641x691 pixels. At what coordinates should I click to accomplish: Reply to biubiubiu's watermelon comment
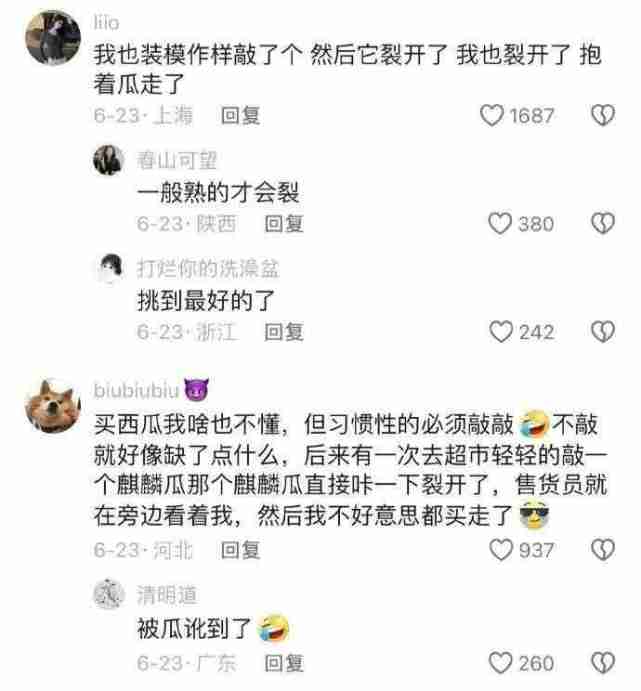click(x=240, y=549)
